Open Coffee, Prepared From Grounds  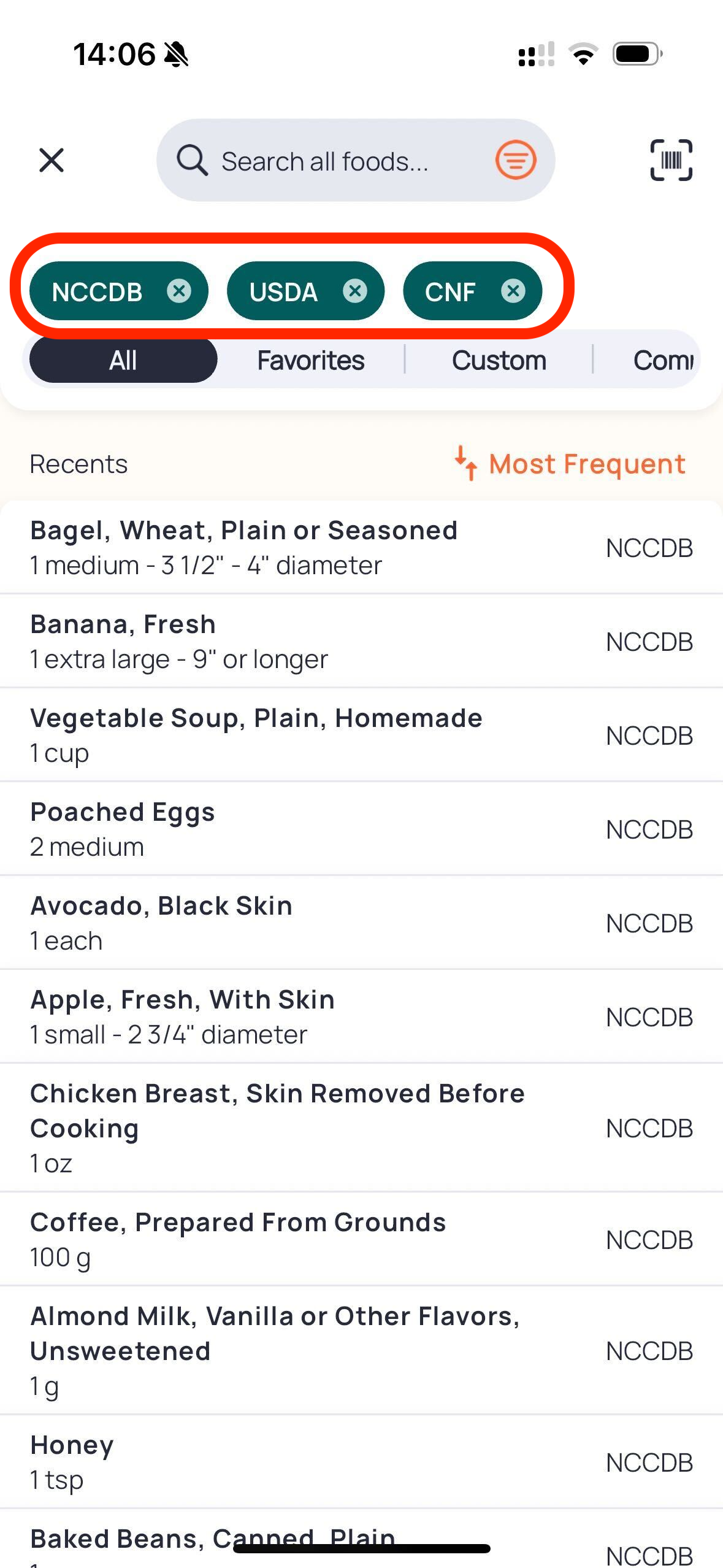click(361, 1239)
